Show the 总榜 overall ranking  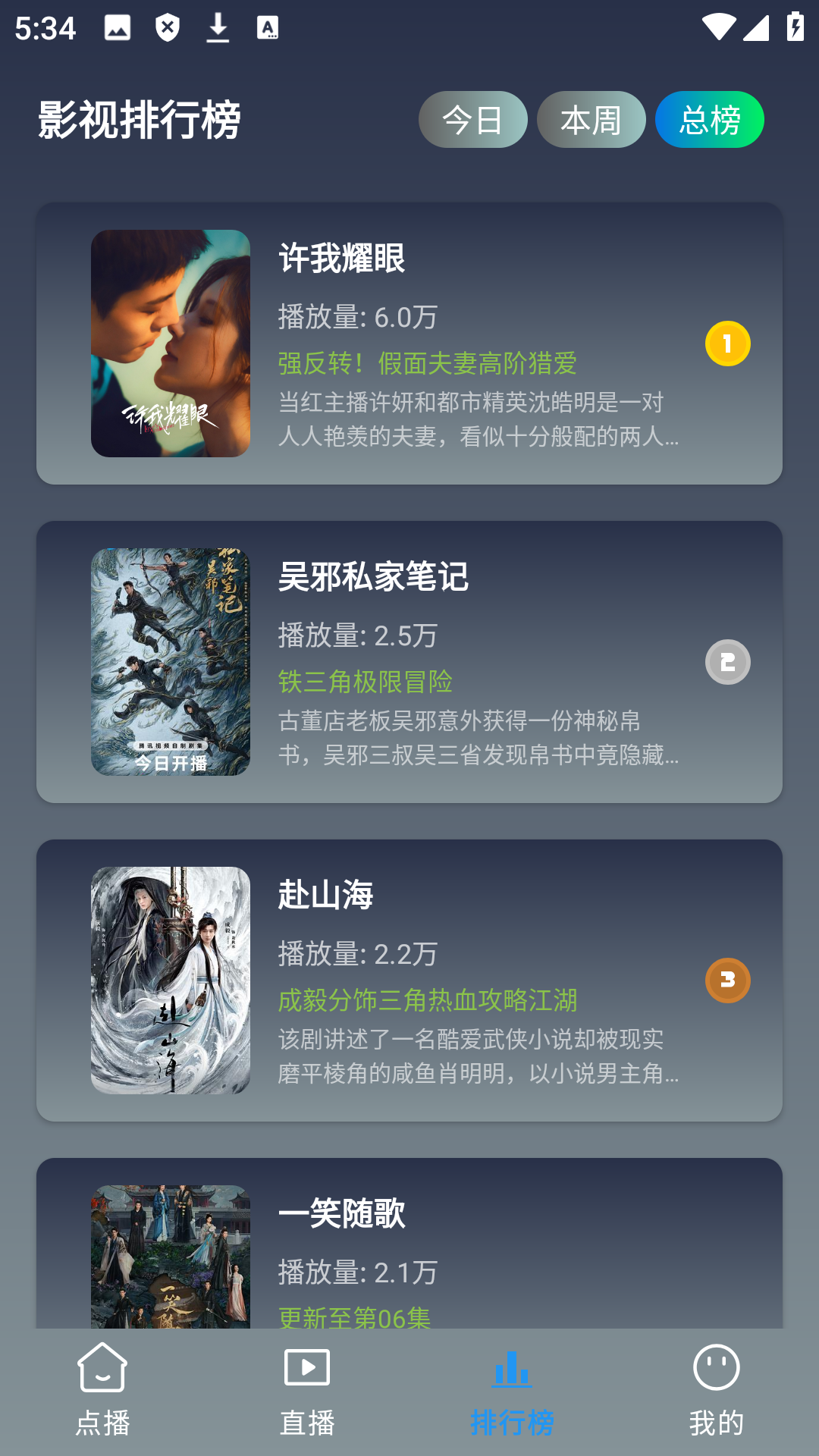(709, 120)
